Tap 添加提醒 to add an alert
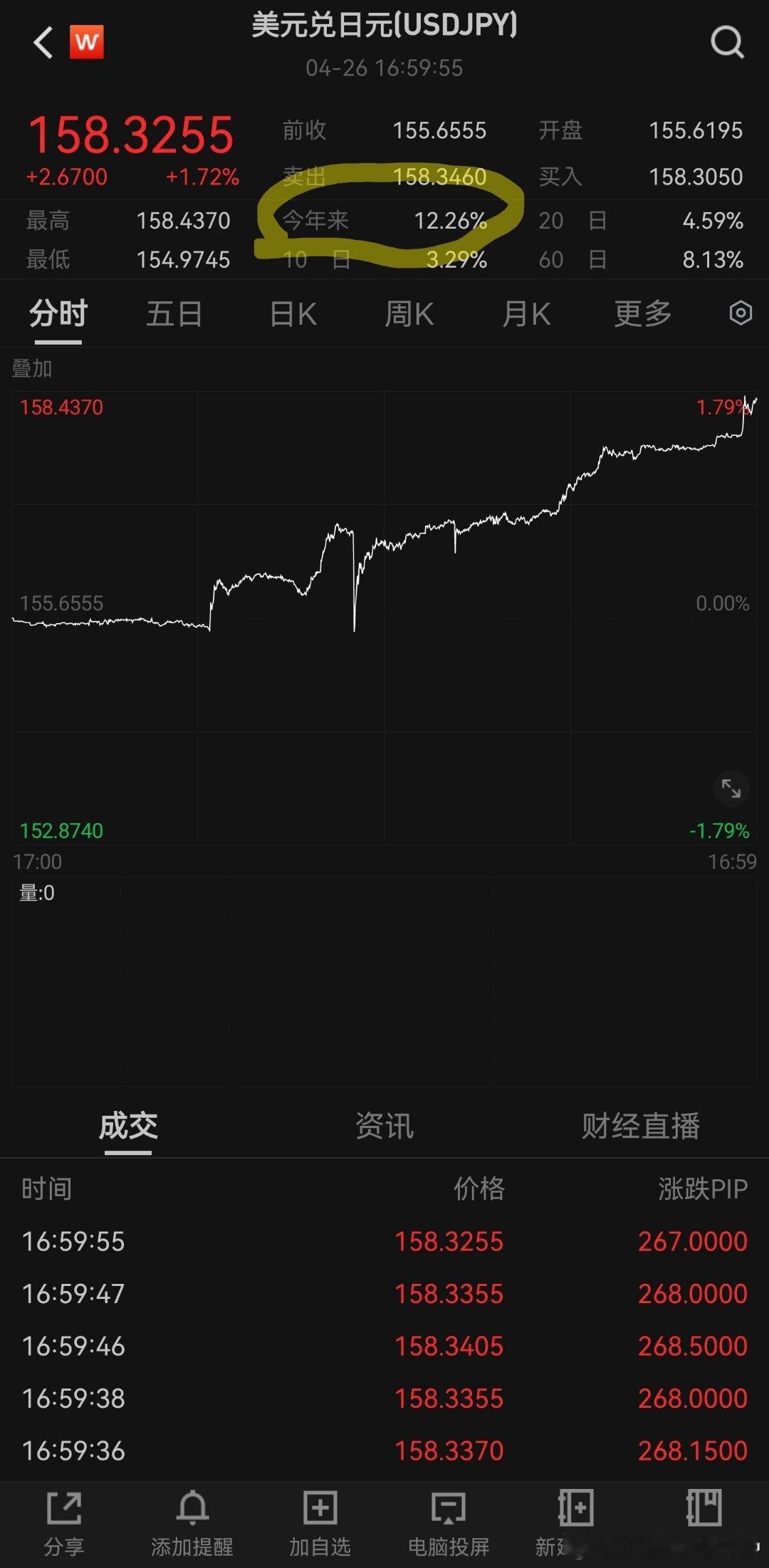 (192, 1523)
